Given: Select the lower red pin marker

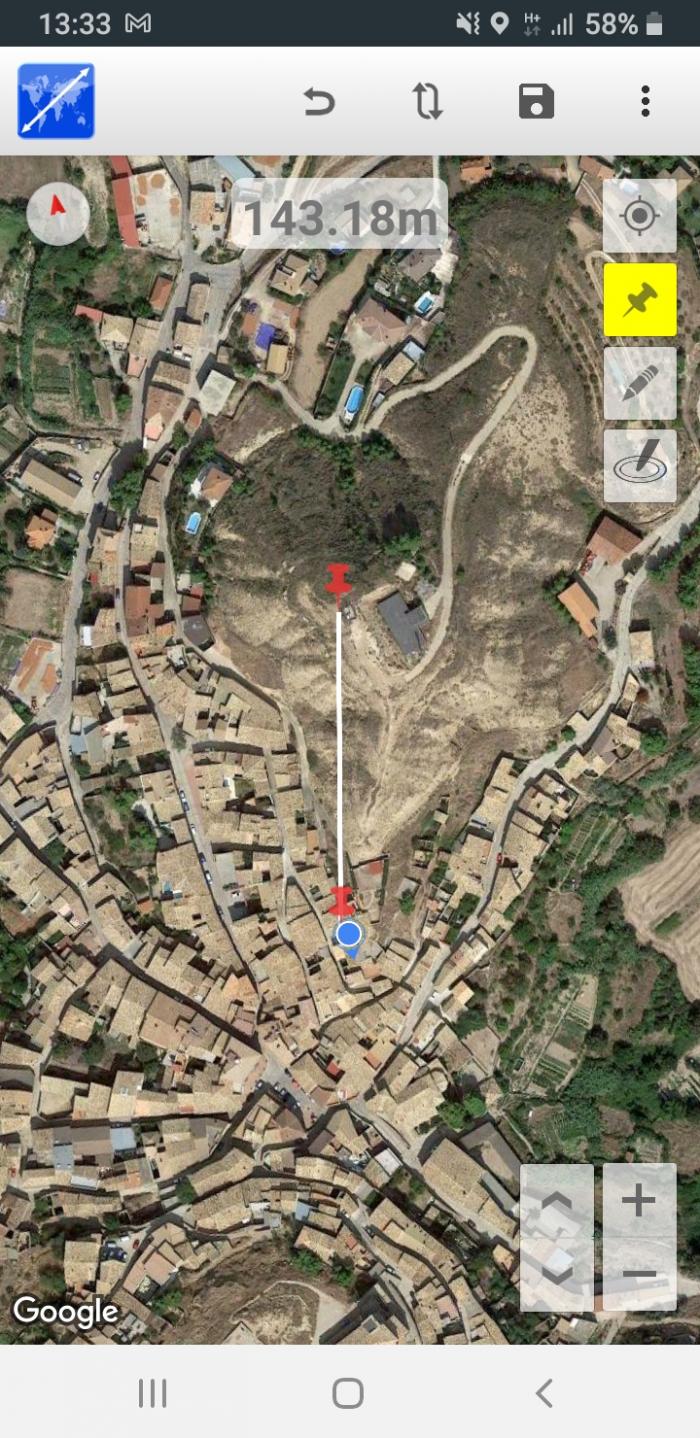Looking at the screenshot, I should (342, 901).
